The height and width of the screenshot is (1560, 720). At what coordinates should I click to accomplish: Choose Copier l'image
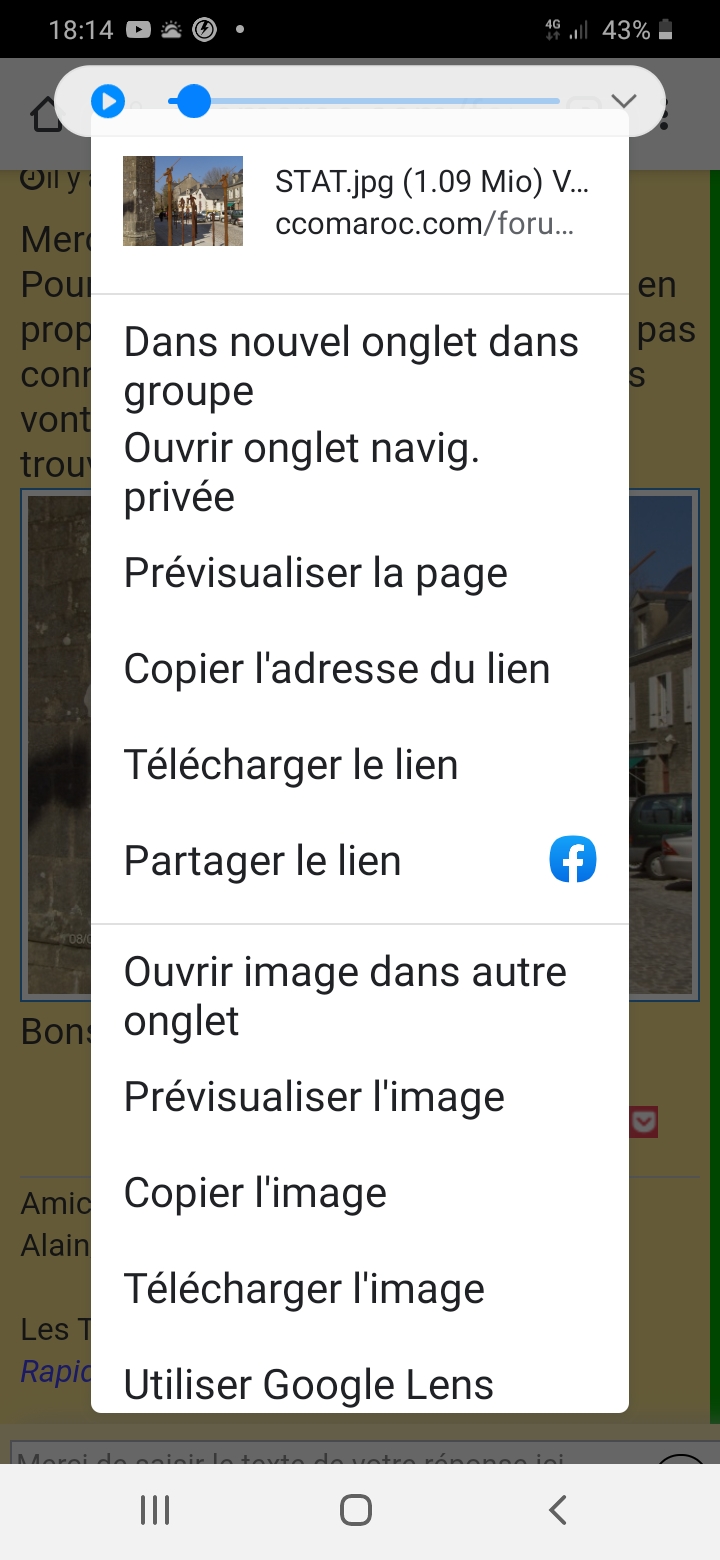[360, 1193]
